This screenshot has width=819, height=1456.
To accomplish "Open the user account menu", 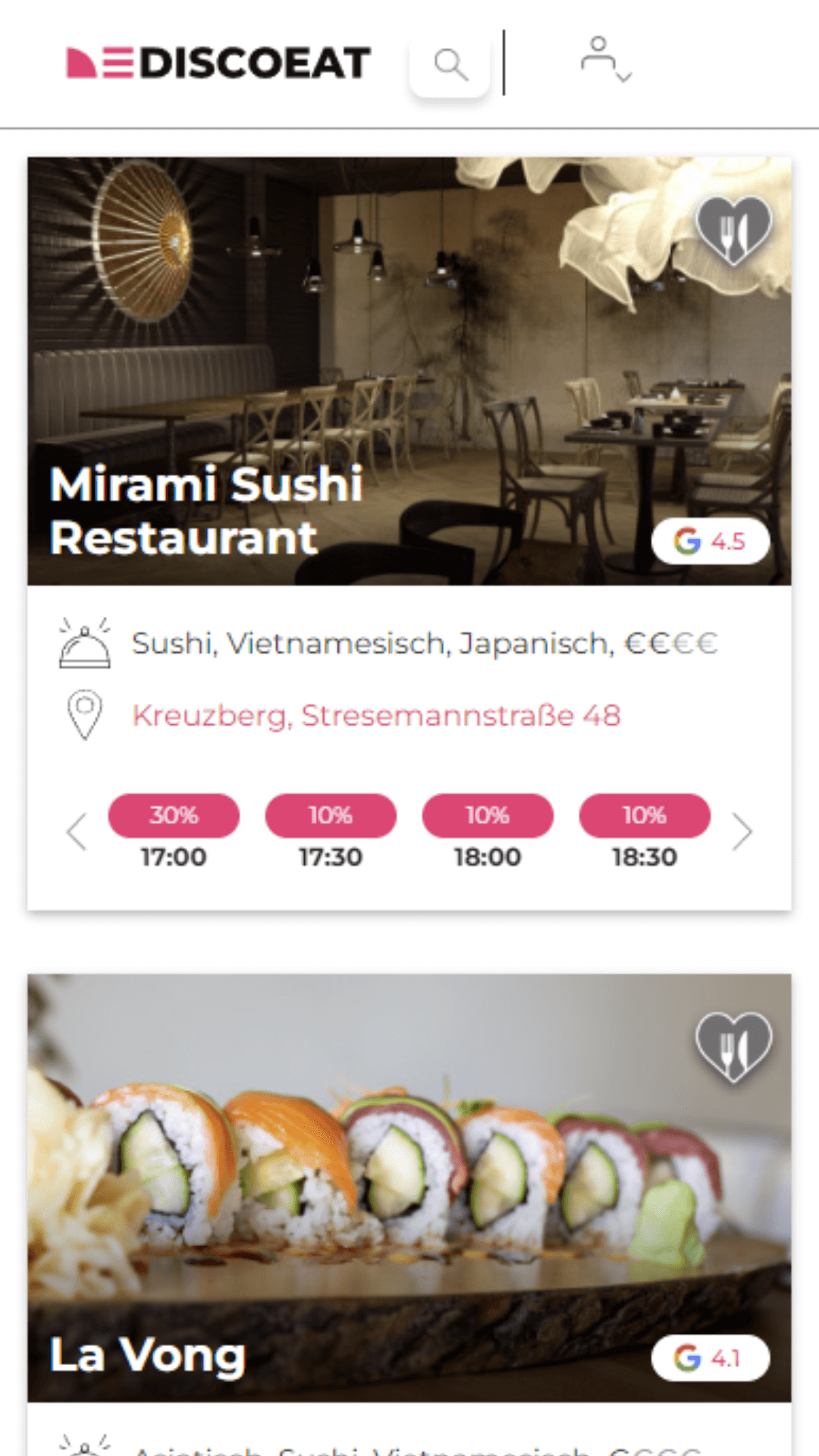I will [x=605, y=61].
